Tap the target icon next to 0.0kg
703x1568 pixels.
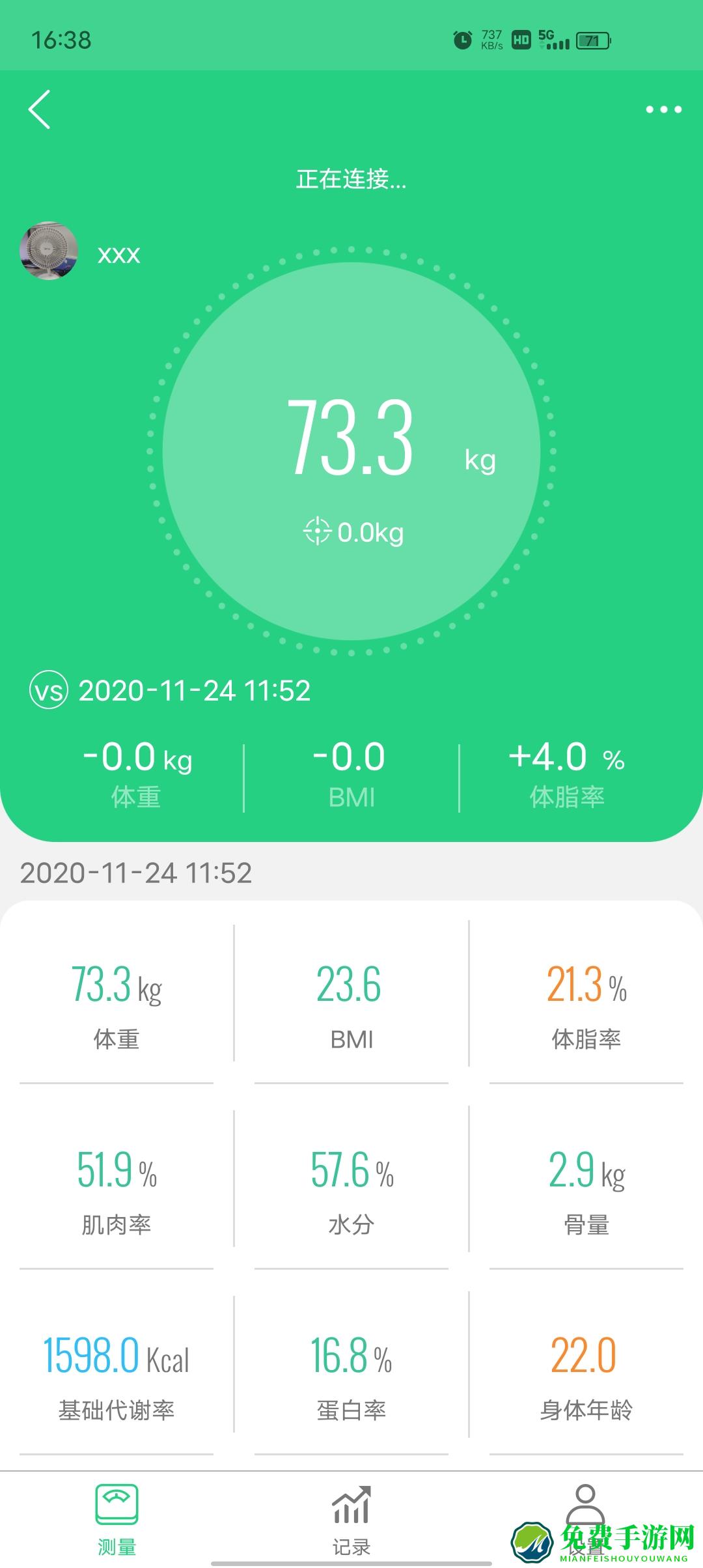pyautogui.click(x=317, y=531)
